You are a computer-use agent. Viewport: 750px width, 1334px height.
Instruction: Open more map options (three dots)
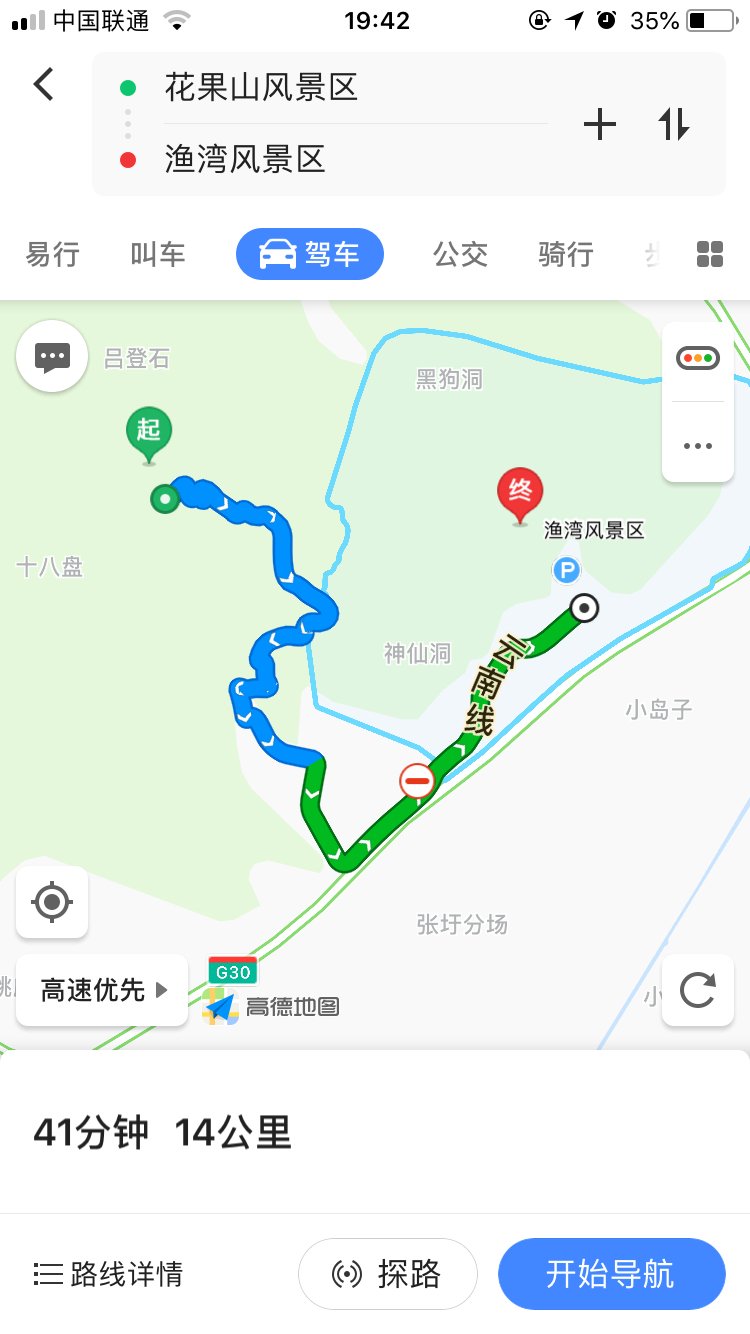coord(697,446)
